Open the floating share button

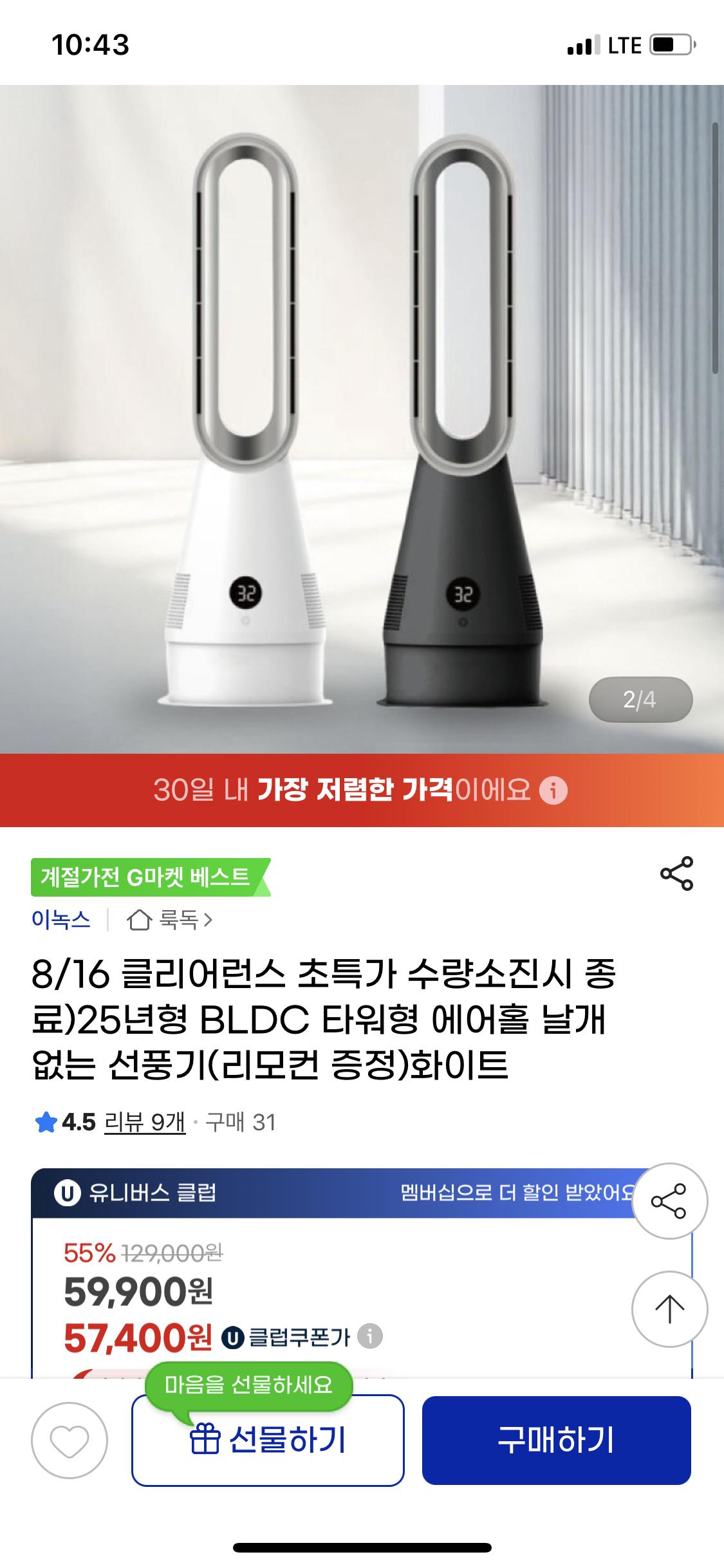tap(669, 1201)
